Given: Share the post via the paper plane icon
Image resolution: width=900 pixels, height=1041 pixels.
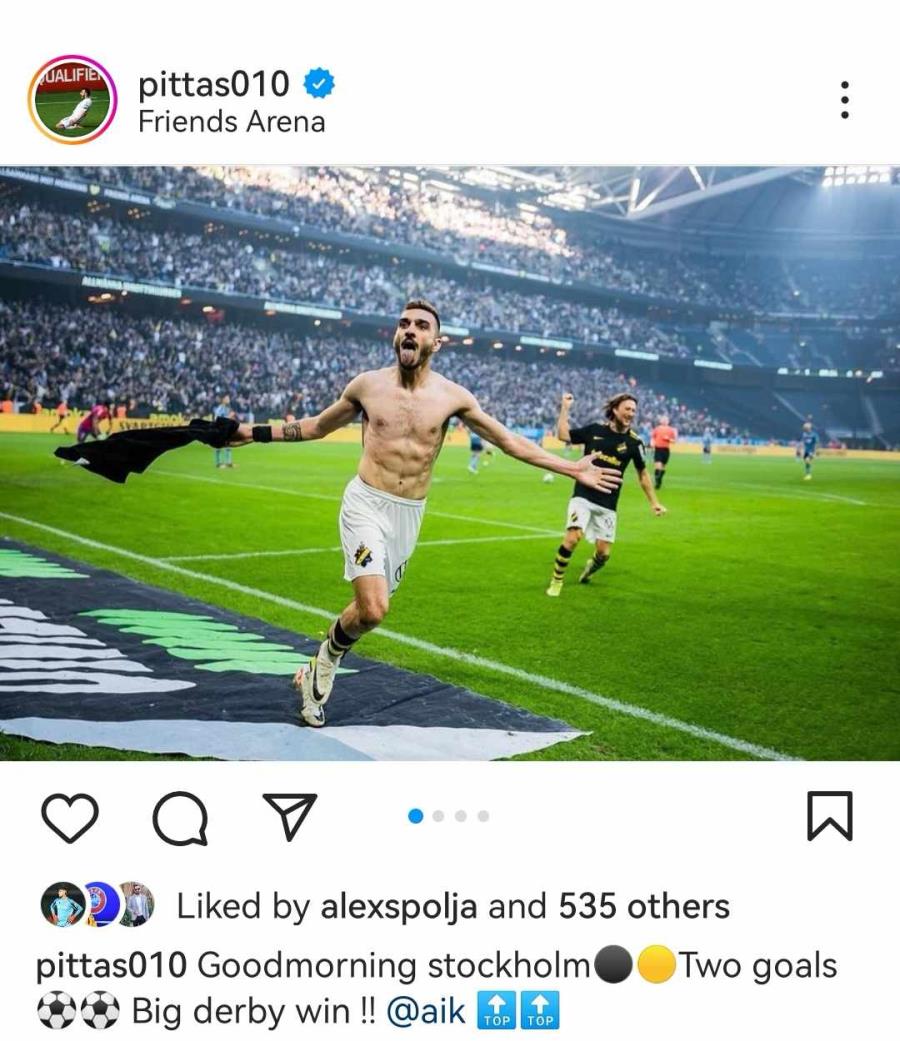Looking at the screenshot, I should (x=289, y=817).
